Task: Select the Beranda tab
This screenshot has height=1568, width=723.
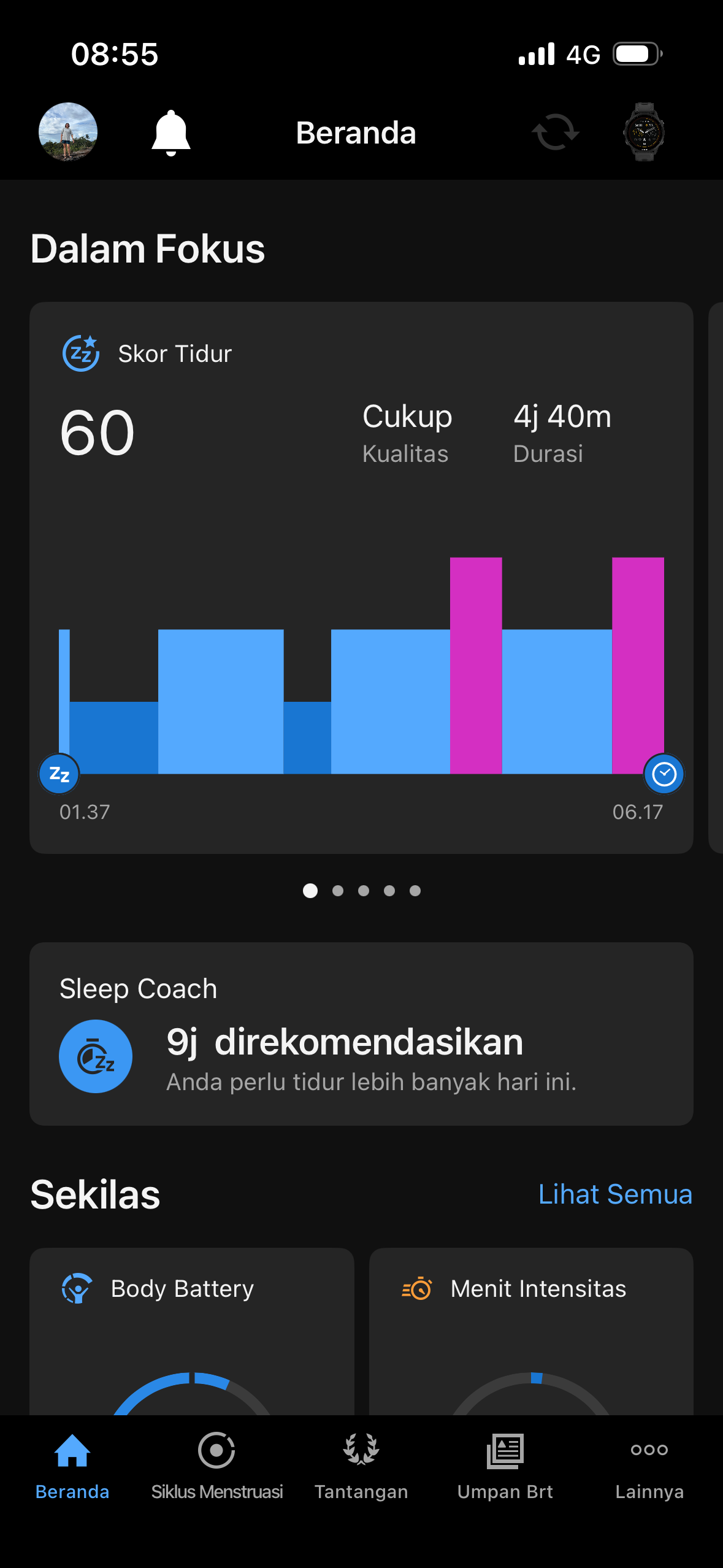Action: point(72,1466)
